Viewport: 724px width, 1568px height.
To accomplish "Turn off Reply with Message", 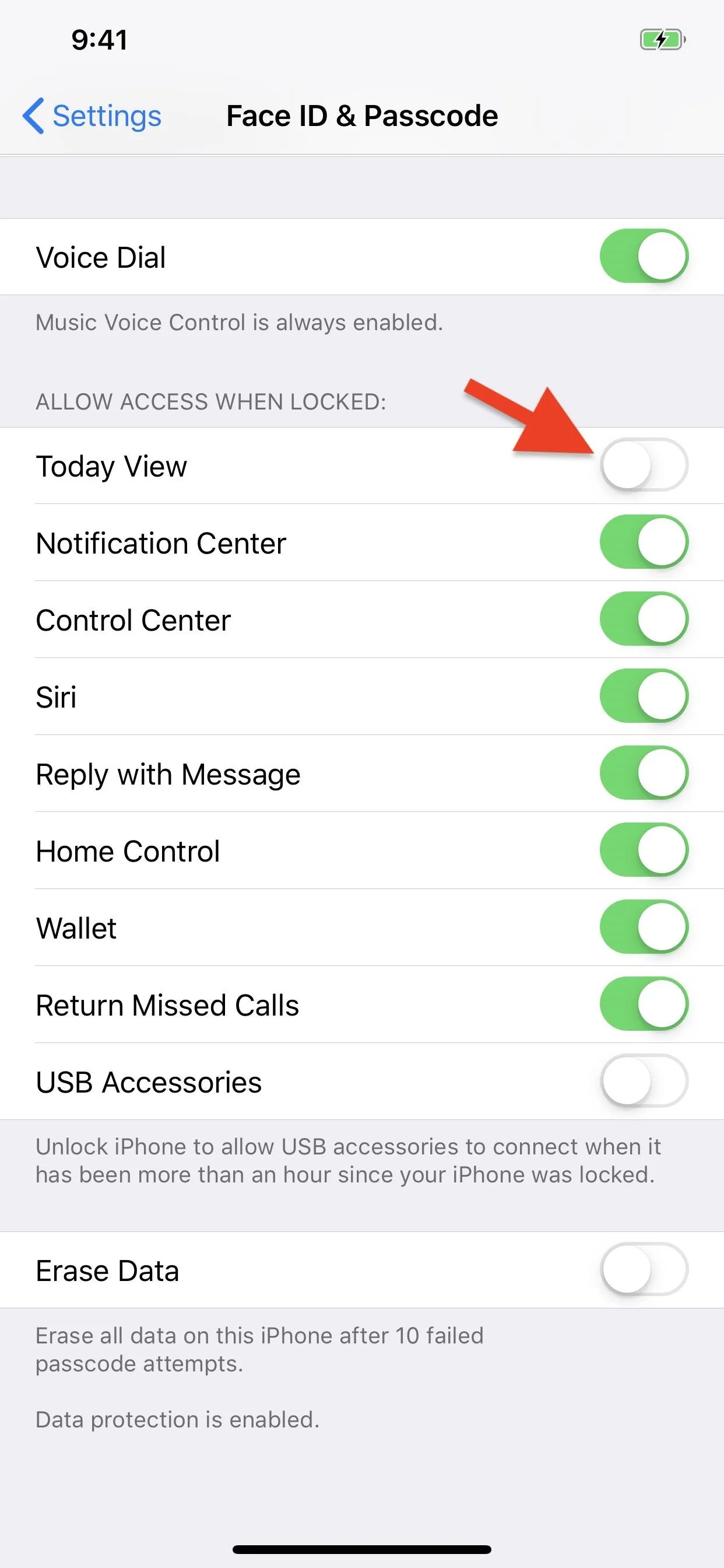I will tap(644, 773).
